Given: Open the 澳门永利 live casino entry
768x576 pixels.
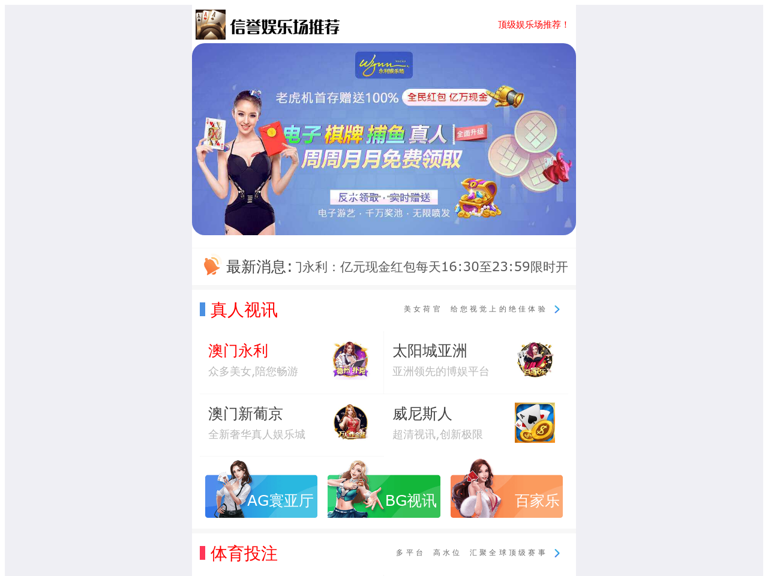Looking at the screenshot, I should [290, 361].
